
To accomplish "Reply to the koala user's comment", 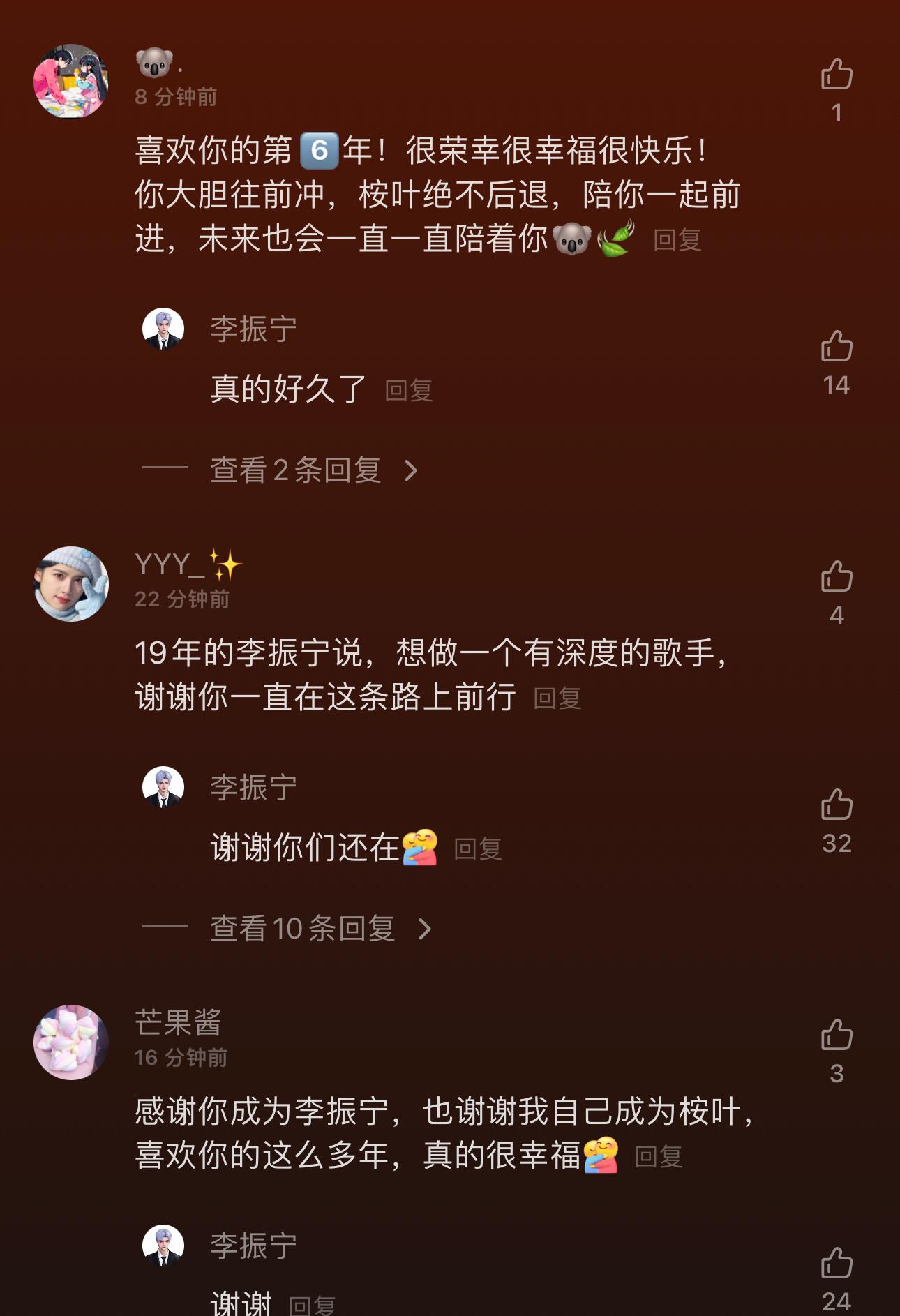I will point(677,240).
